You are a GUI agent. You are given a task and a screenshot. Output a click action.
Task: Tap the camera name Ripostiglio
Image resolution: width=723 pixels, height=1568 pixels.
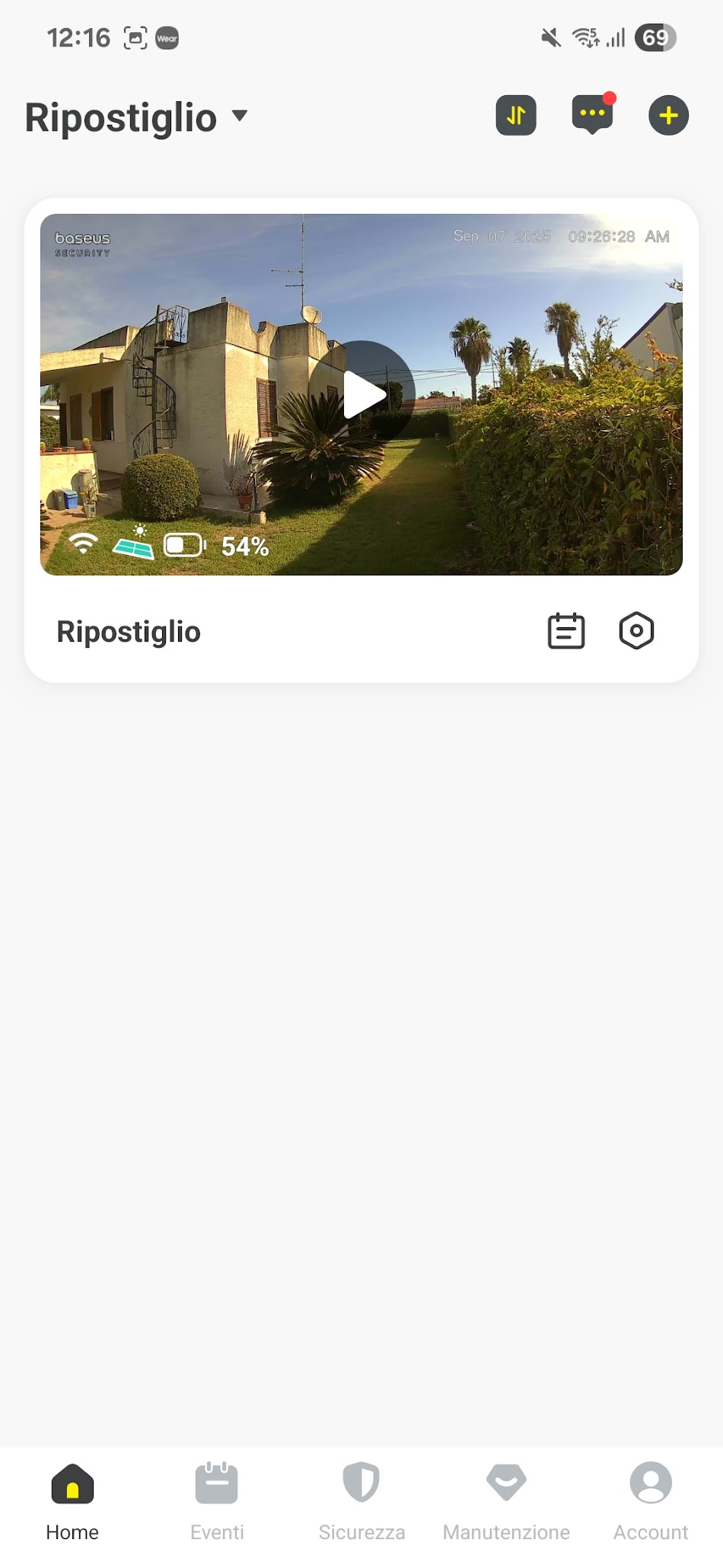coord(129,630)
